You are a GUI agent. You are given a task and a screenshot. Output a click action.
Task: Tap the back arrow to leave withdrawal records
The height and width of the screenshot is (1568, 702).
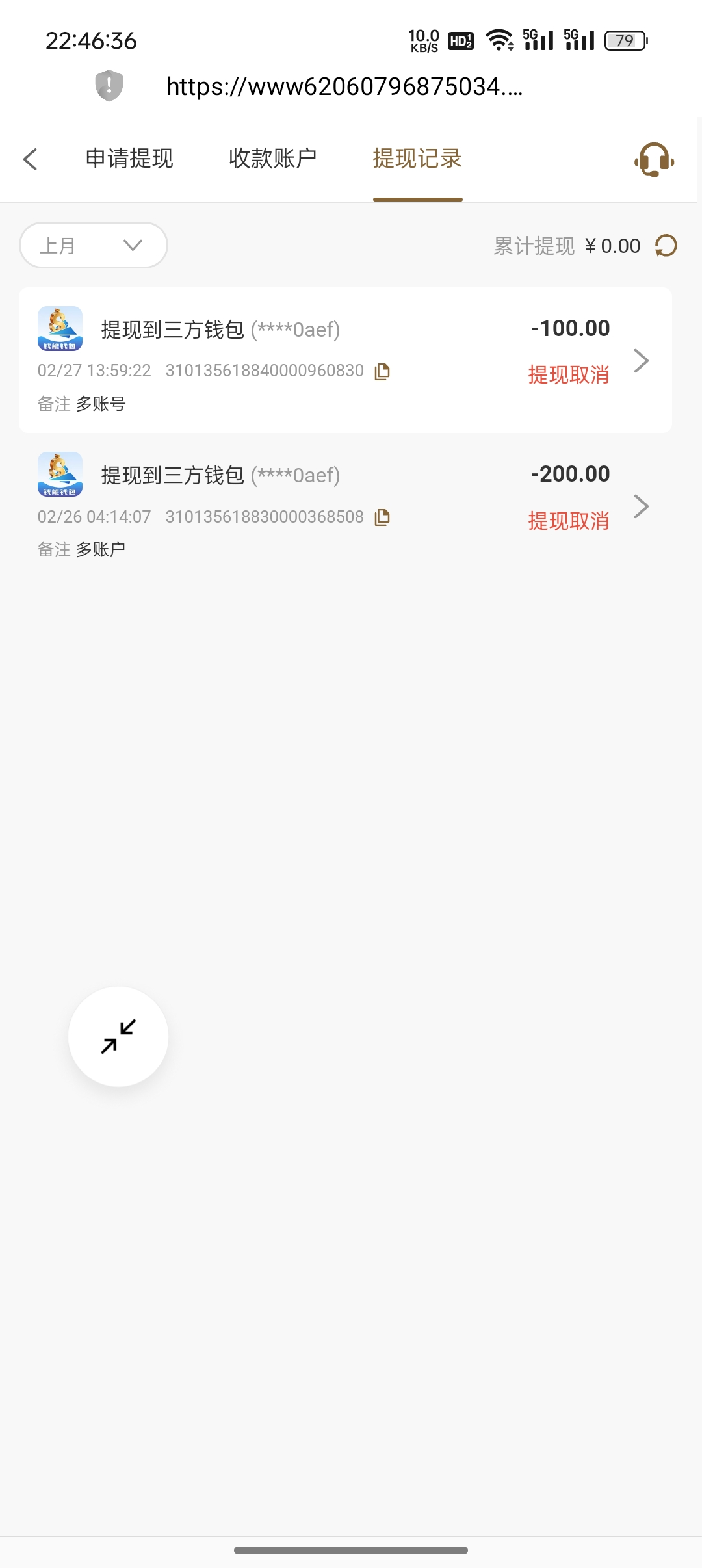click(x=30, y=159)
